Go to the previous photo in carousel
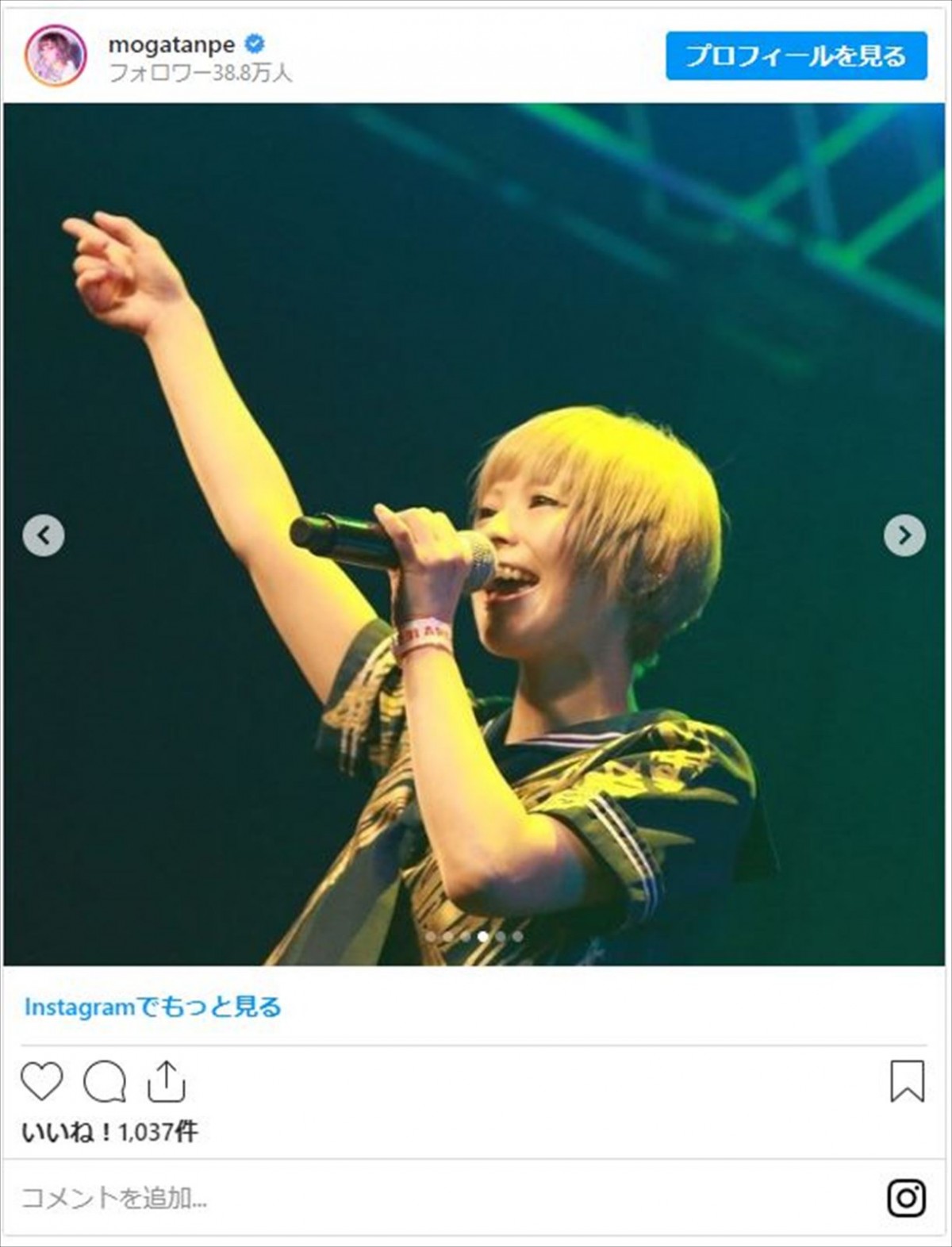952x1247 pixels. (x=44, y=535)
